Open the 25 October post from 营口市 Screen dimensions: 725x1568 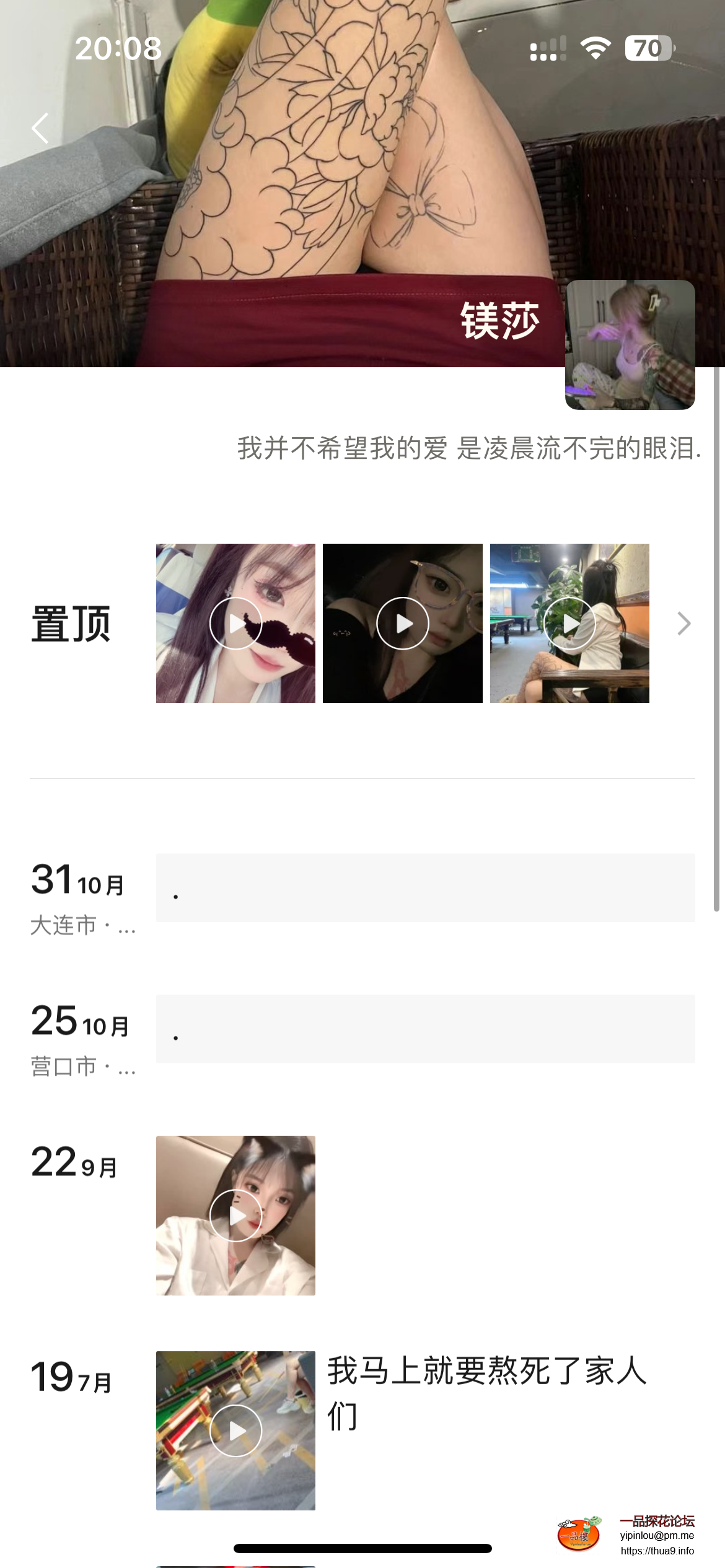425,1029
